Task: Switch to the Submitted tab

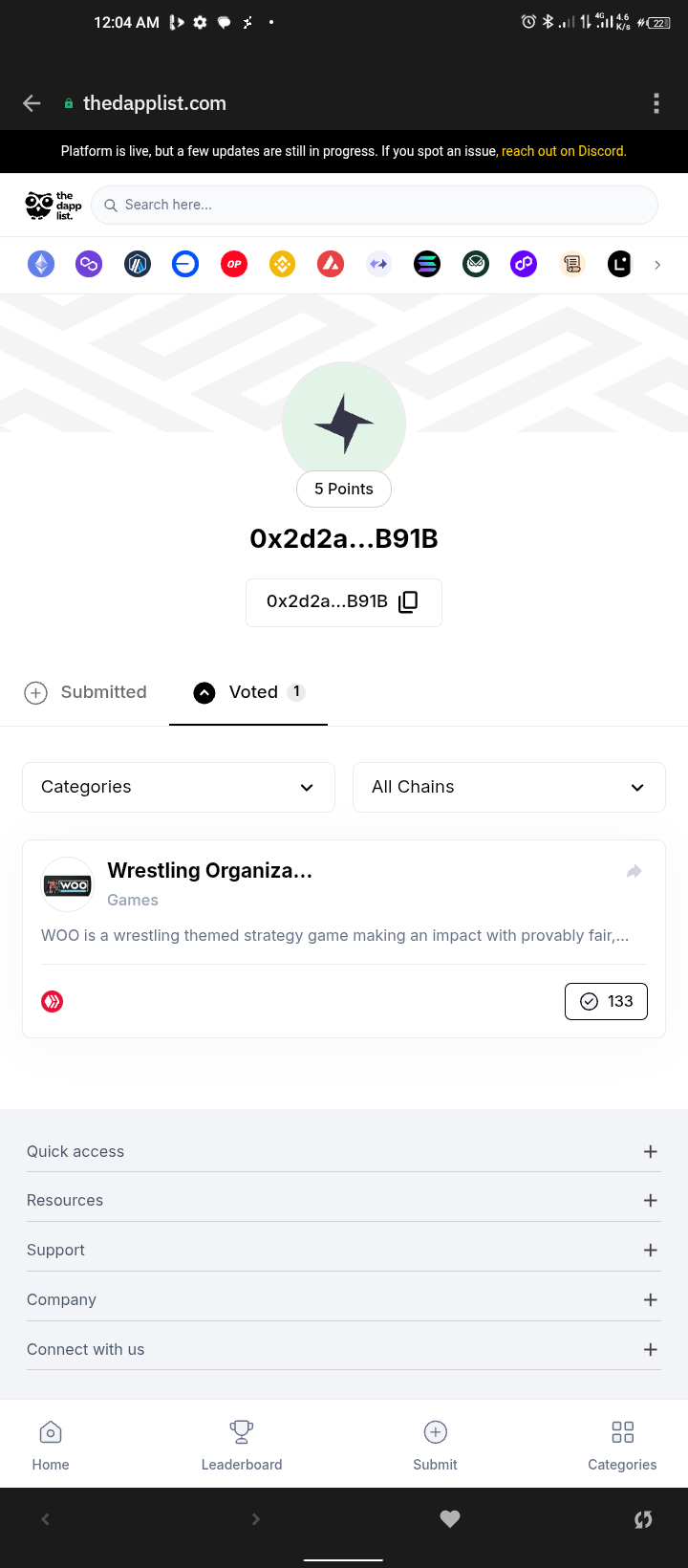Action: (85, 692)
